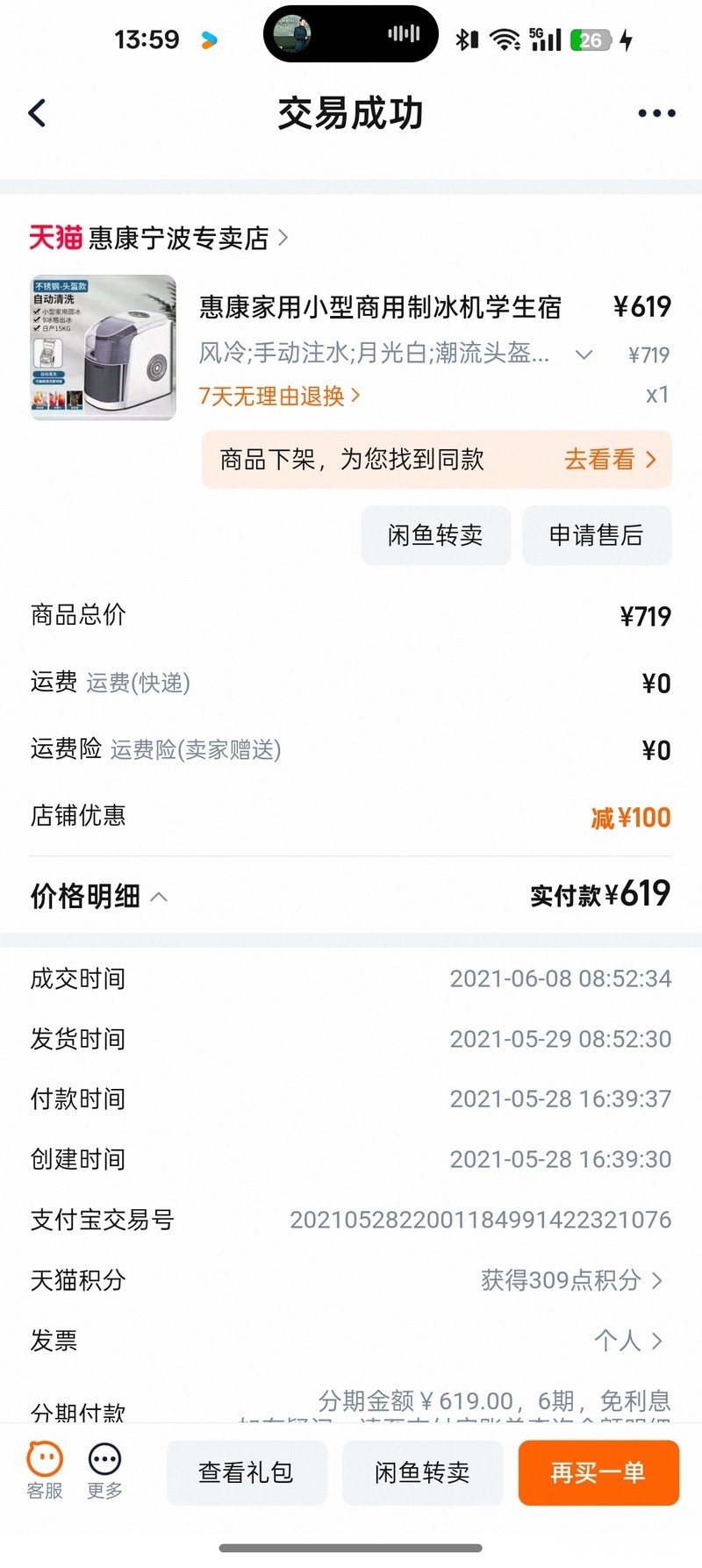Resell via 闲鱼转卖 under the product
Image resolution: width=702 pixels, height=1568 pixels.
click(435, 535)
